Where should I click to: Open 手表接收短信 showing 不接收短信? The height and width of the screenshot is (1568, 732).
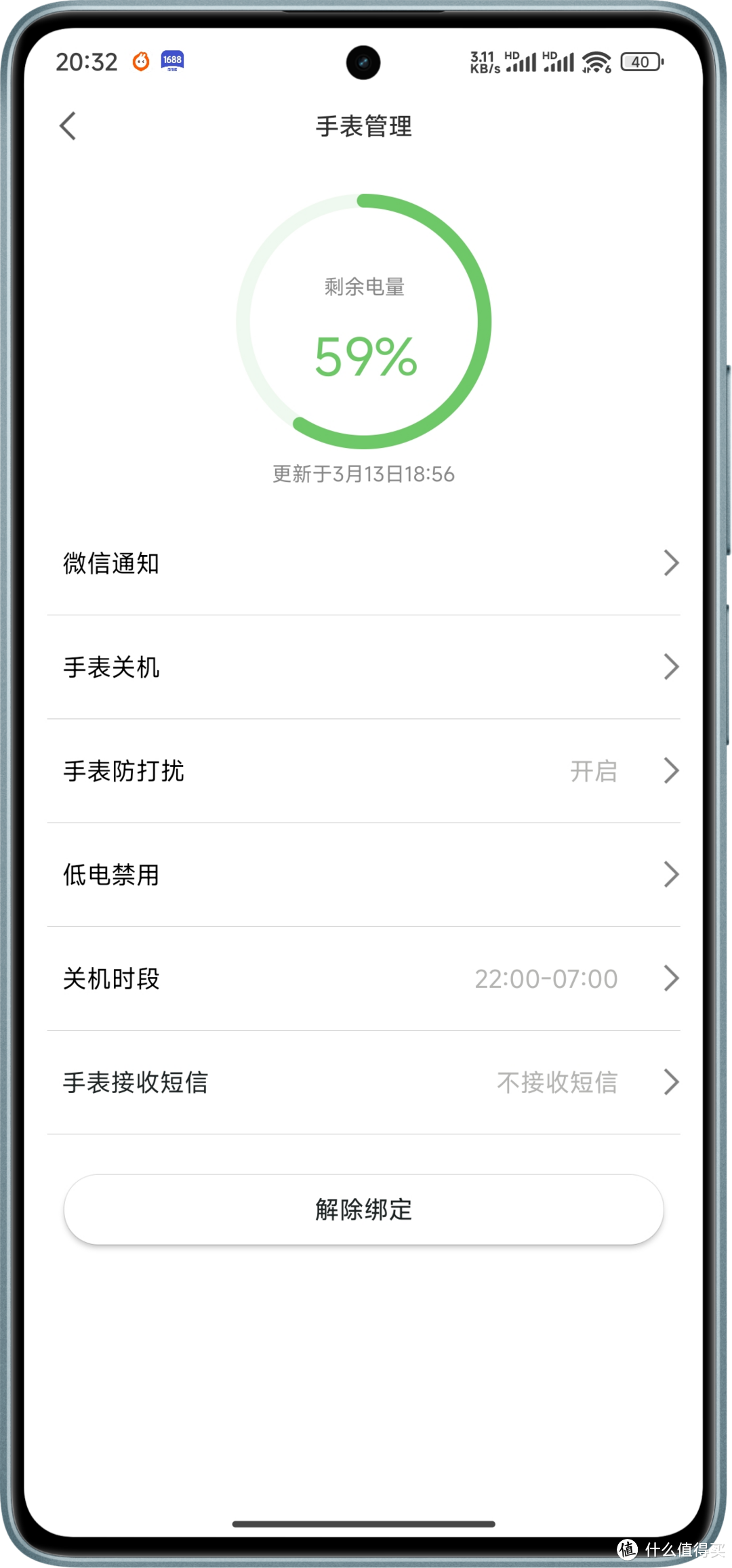click(366, 1082)
